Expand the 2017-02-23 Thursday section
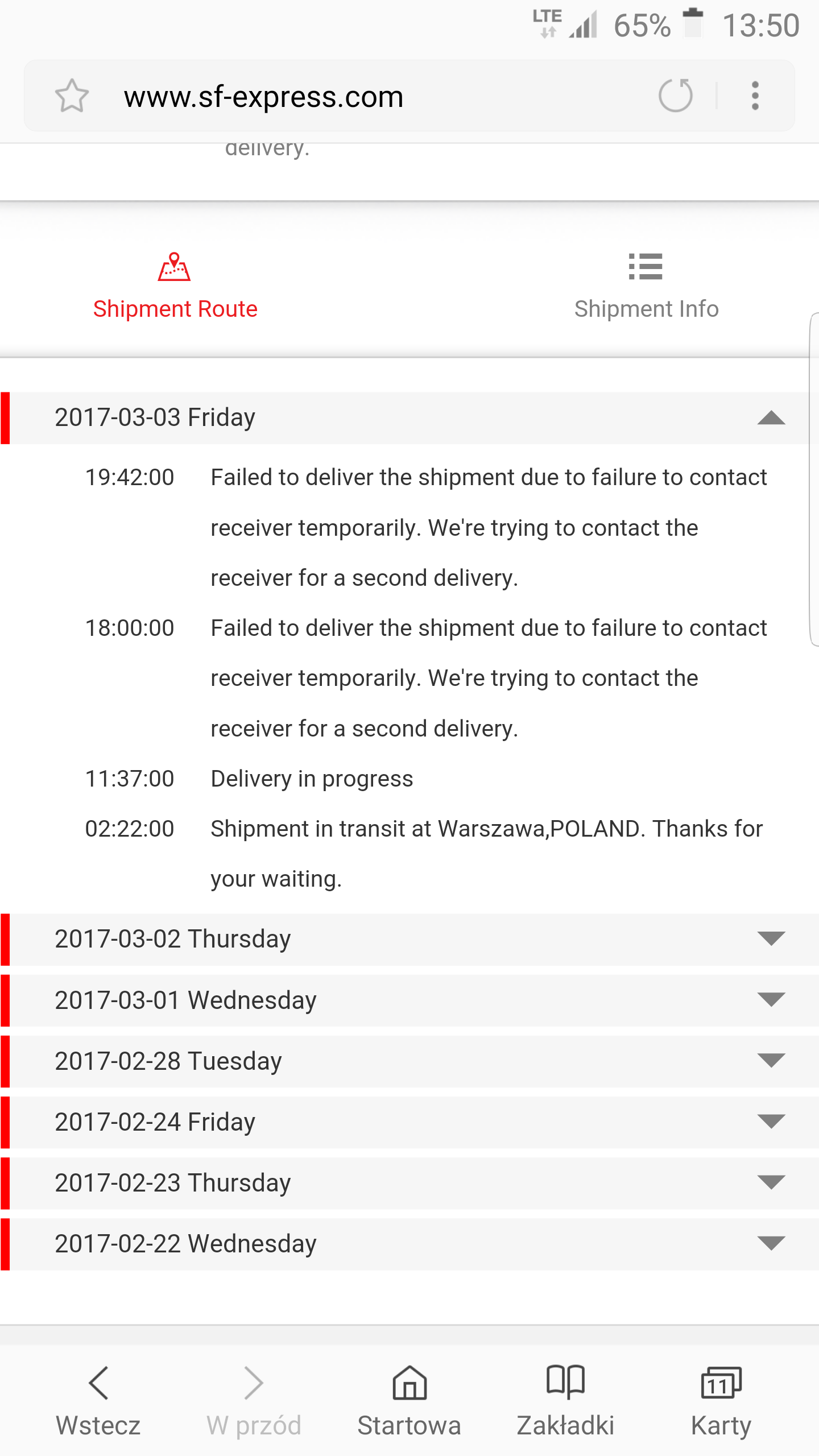Viewport: 819px width, 1456px height. [771, 1182]
